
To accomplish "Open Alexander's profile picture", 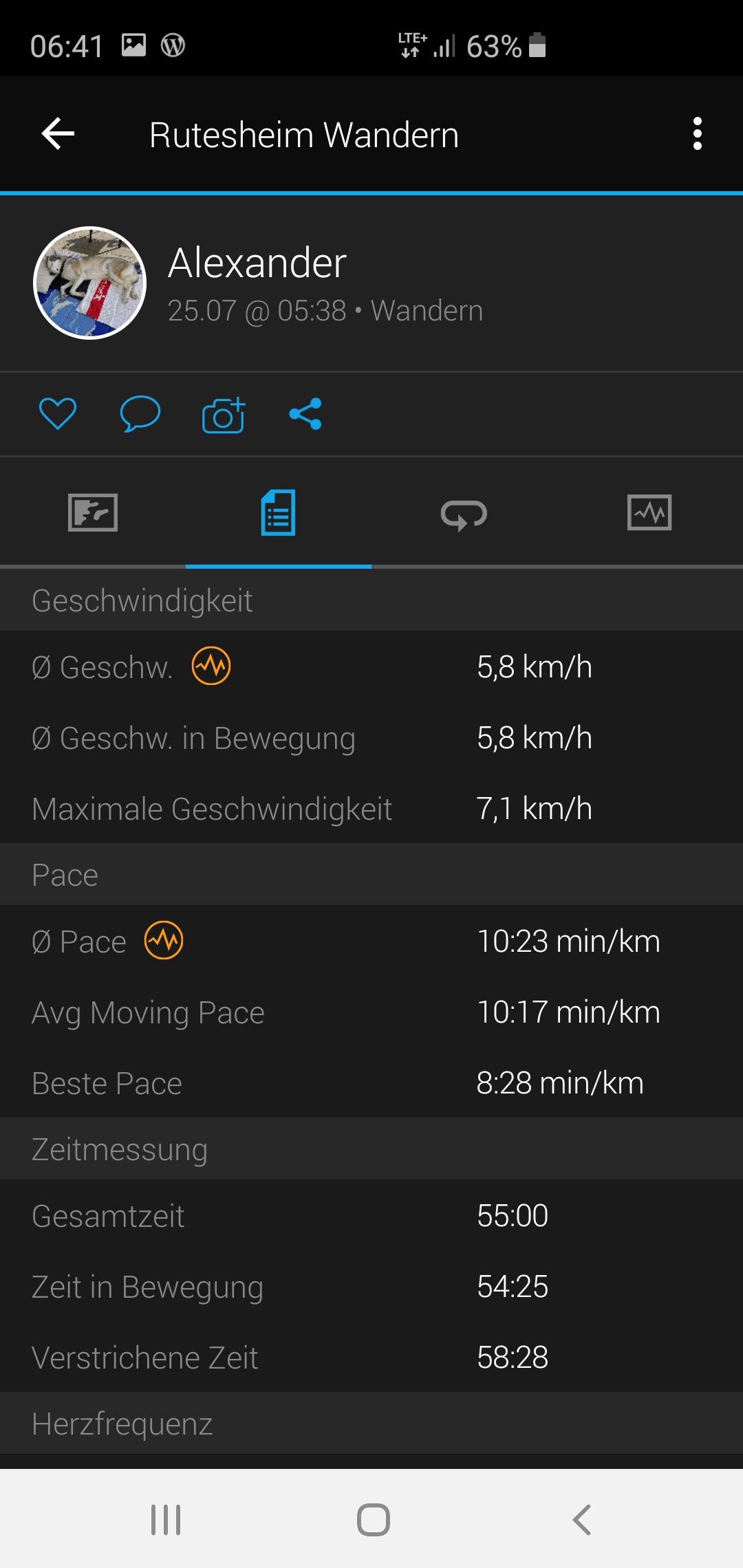I will (90, 283).
